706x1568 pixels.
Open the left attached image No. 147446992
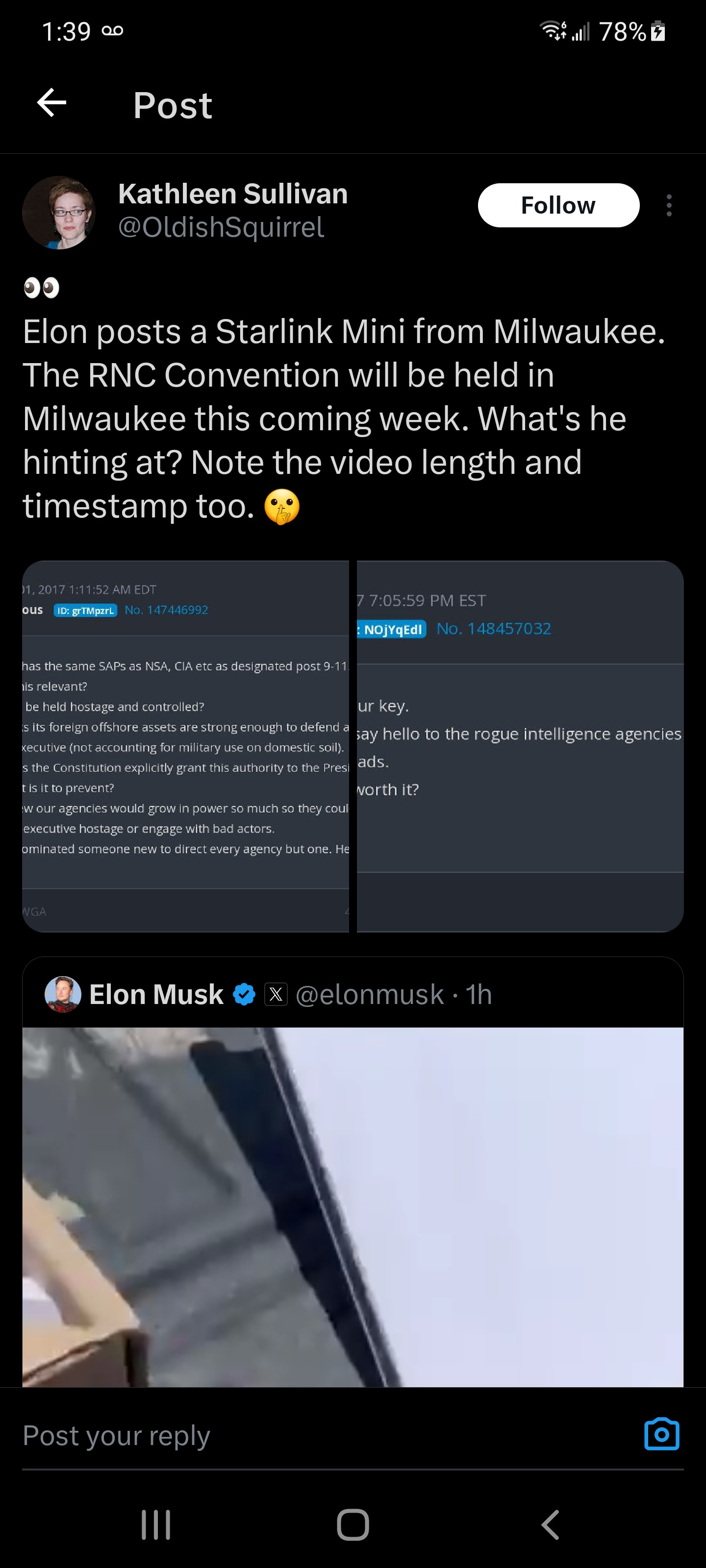[185, 746]
